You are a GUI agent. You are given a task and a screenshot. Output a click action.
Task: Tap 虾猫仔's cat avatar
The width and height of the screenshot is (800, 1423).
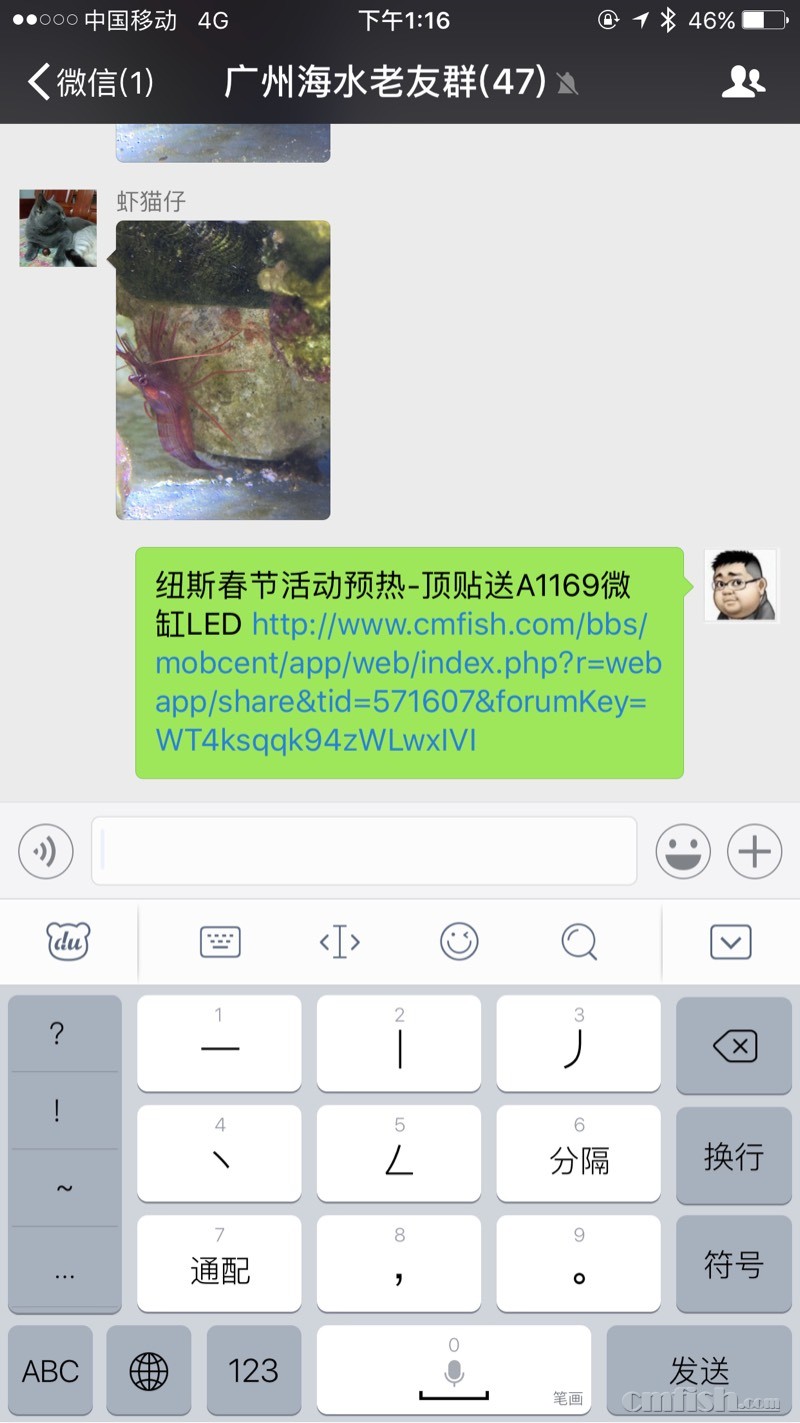click(x=58, y=228)
